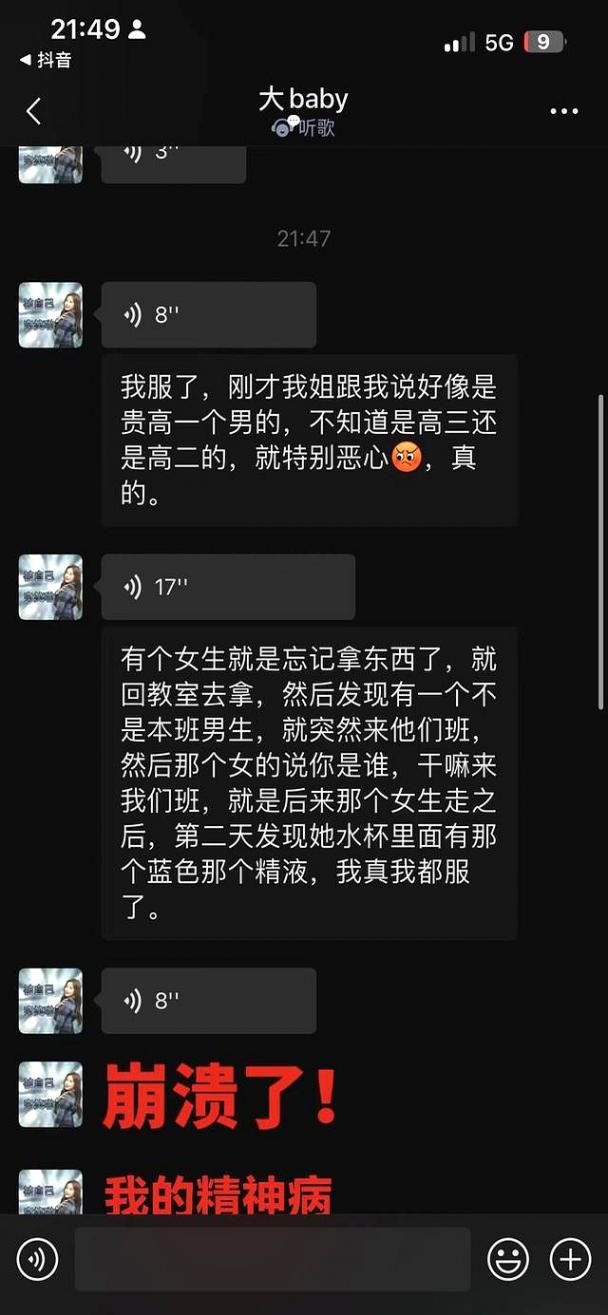Open sender's avatar beside 崩溃了 message
This screenshot has width=608, height=1315.
[x=50, y=1094]
